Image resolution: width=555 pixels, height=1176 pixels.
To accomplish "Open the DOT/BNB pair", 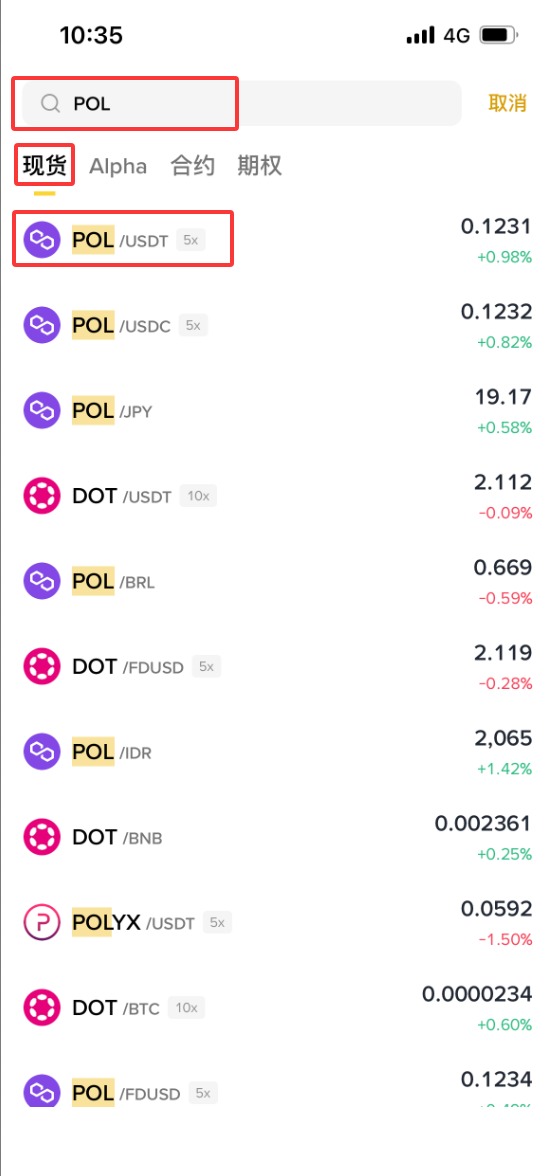I will point(278,837).
